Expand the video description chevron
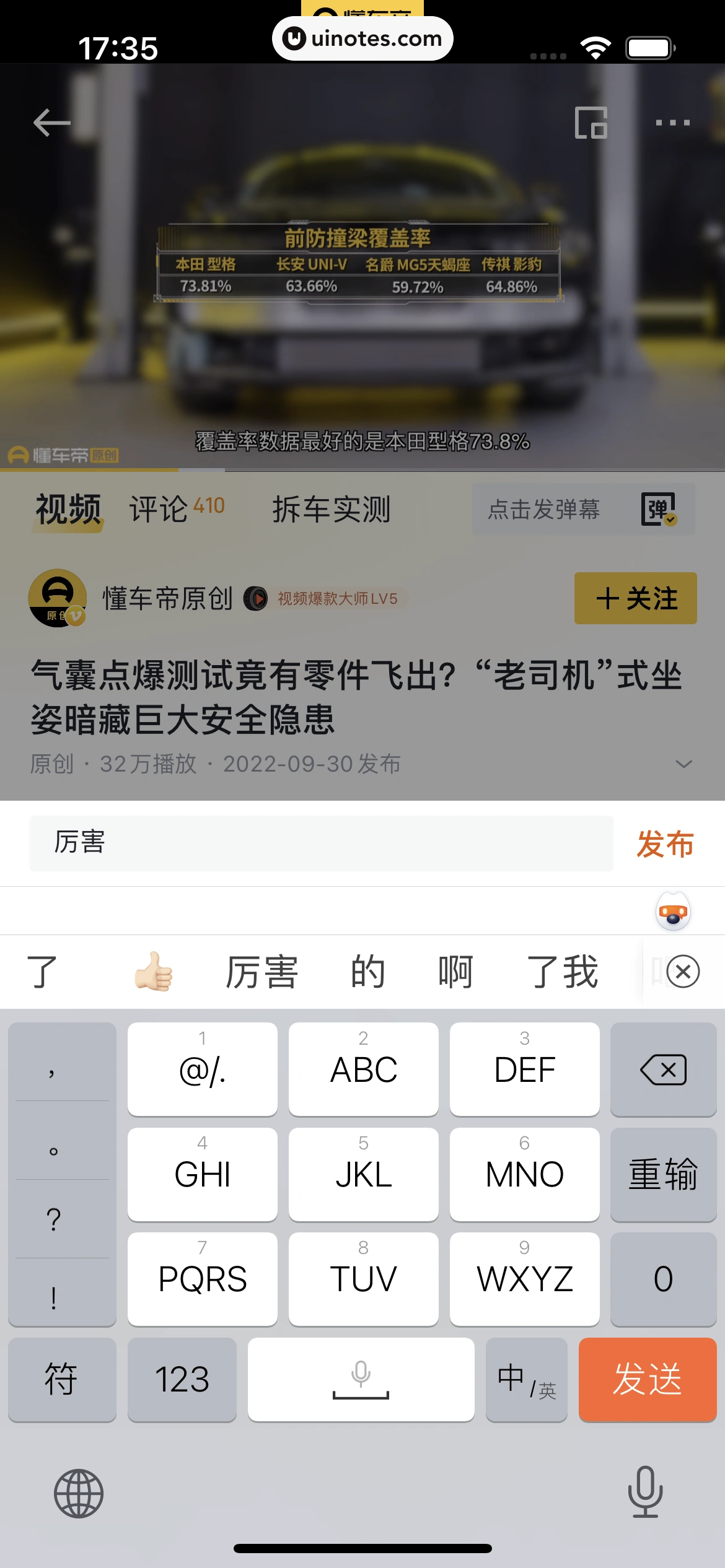The height and width of the screenshot is (1568, 725). tap(683, 764)
